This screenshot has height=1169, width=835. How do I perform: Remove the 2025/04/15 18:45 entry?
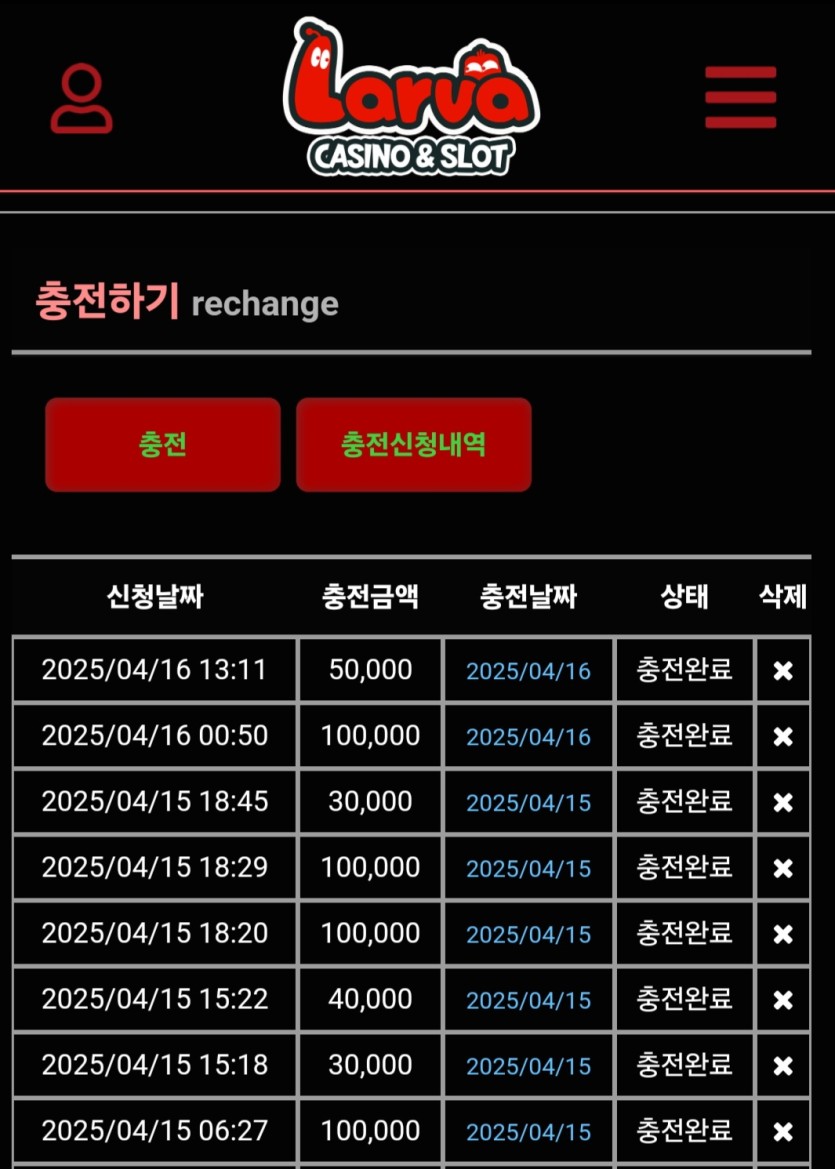783,802
